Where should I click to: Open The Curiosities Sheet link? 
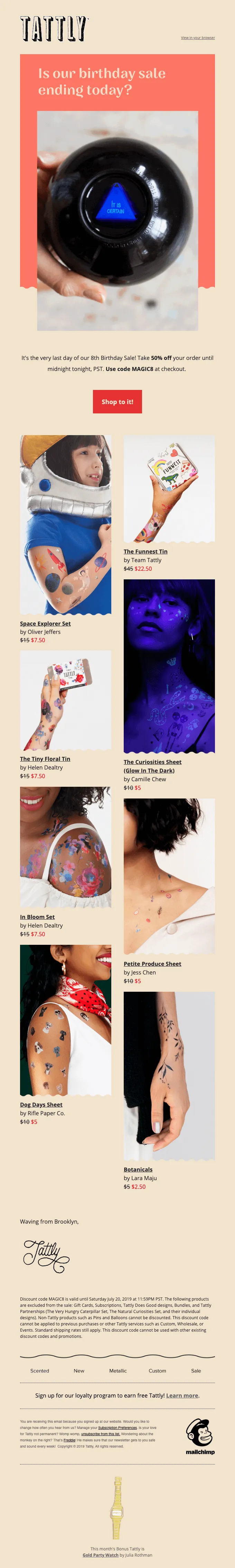click(152, 762)
